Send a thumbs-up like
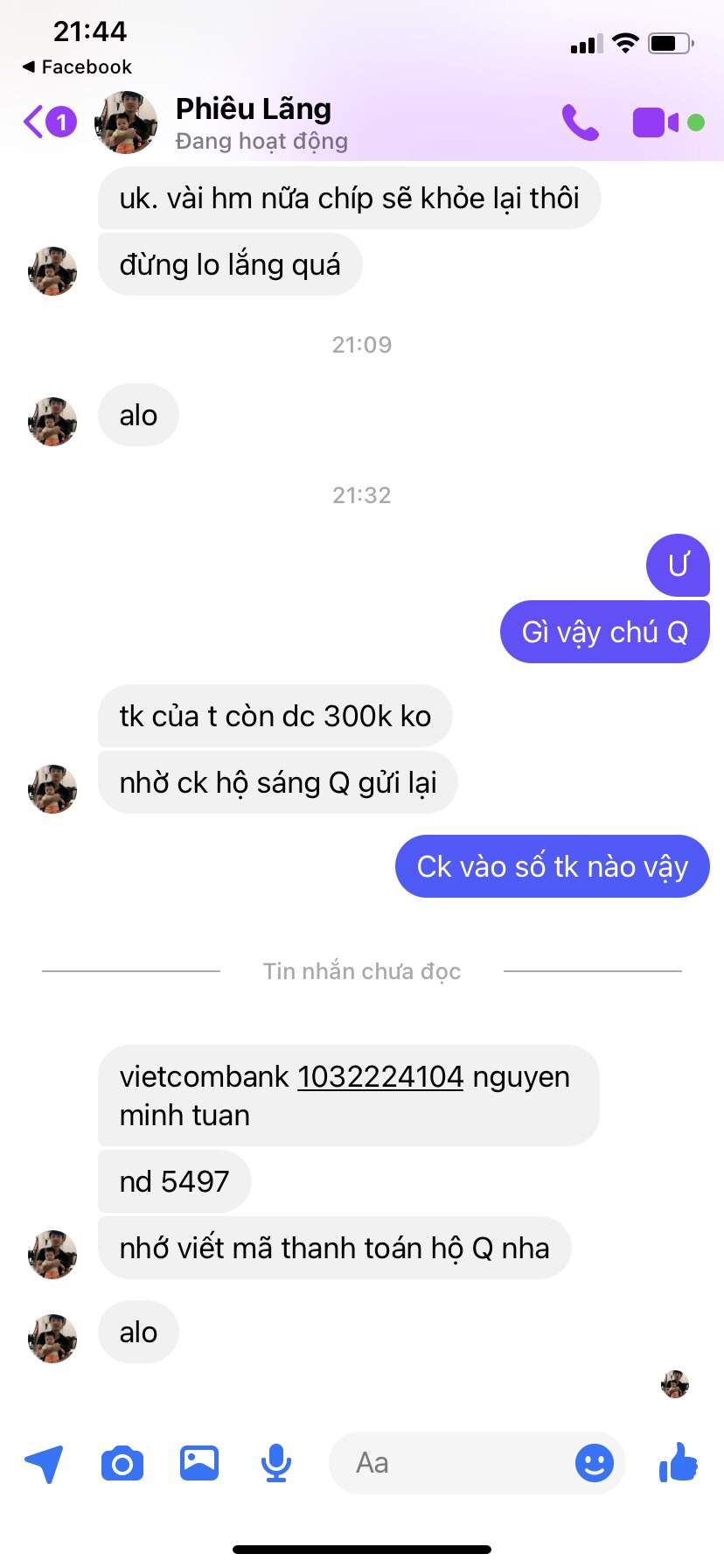This screenshot has height=1568, width=724. (679, 1463)
